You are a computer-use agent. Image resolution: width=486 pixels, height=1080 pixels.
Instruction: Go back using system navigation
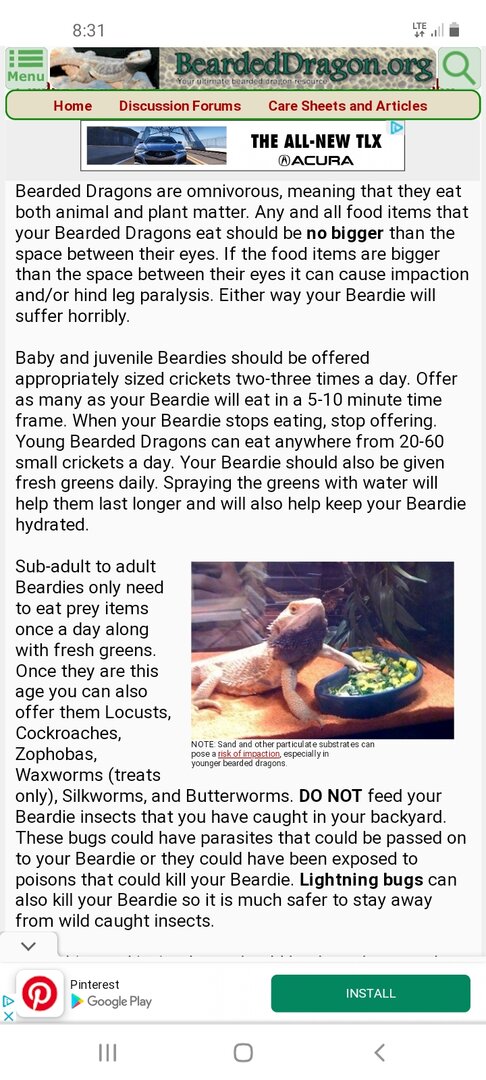(379, 1052)
